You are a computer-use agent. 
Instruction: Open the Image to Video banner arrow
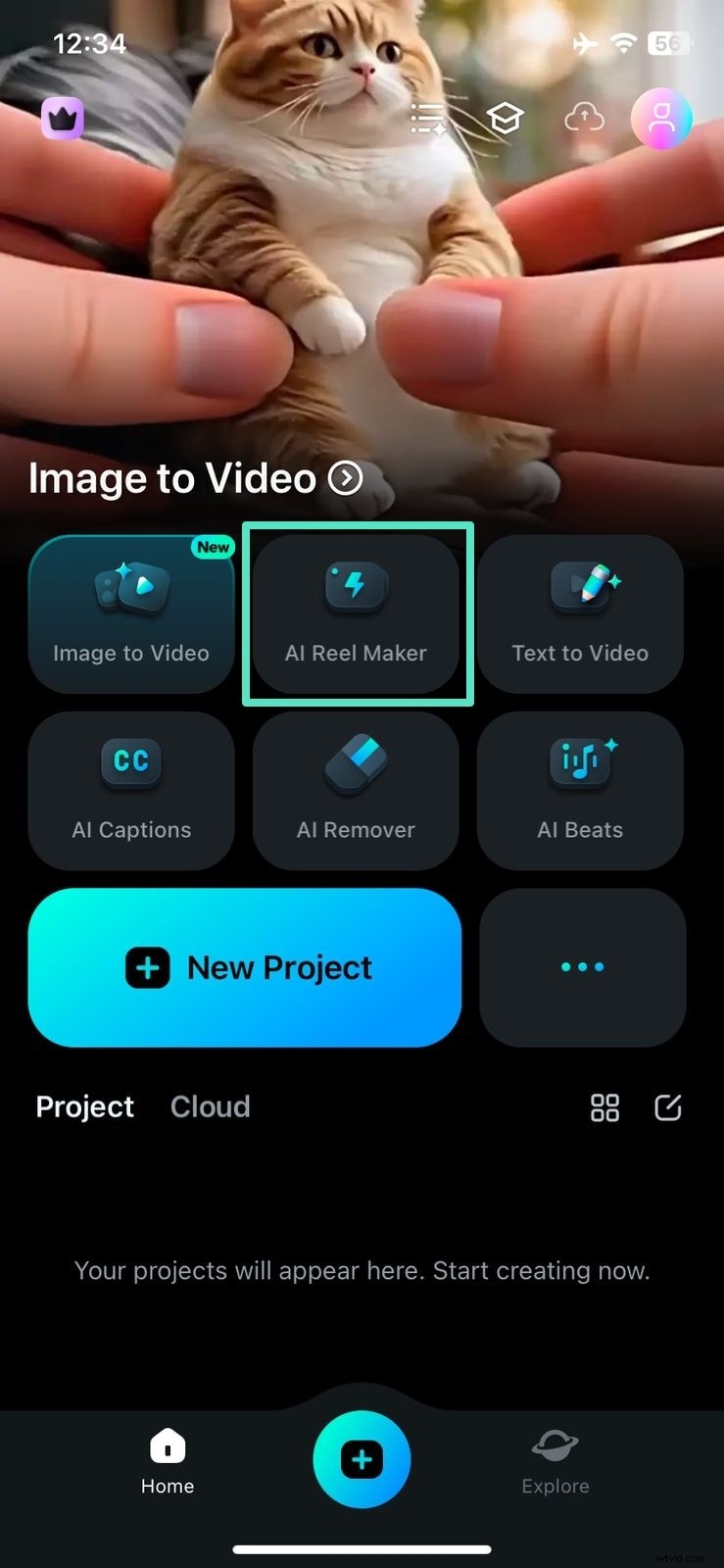pos(345,478)
